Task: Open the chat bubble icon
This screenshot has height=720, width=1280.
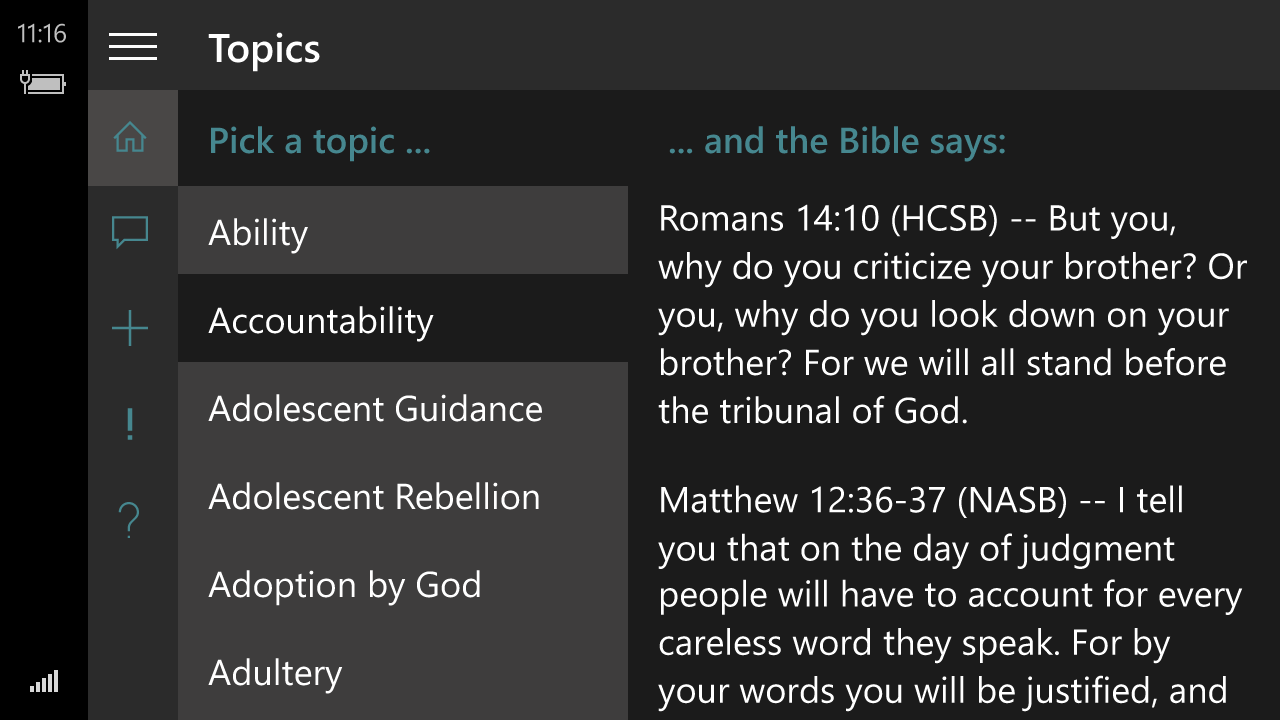Action: tap(131, 232)
